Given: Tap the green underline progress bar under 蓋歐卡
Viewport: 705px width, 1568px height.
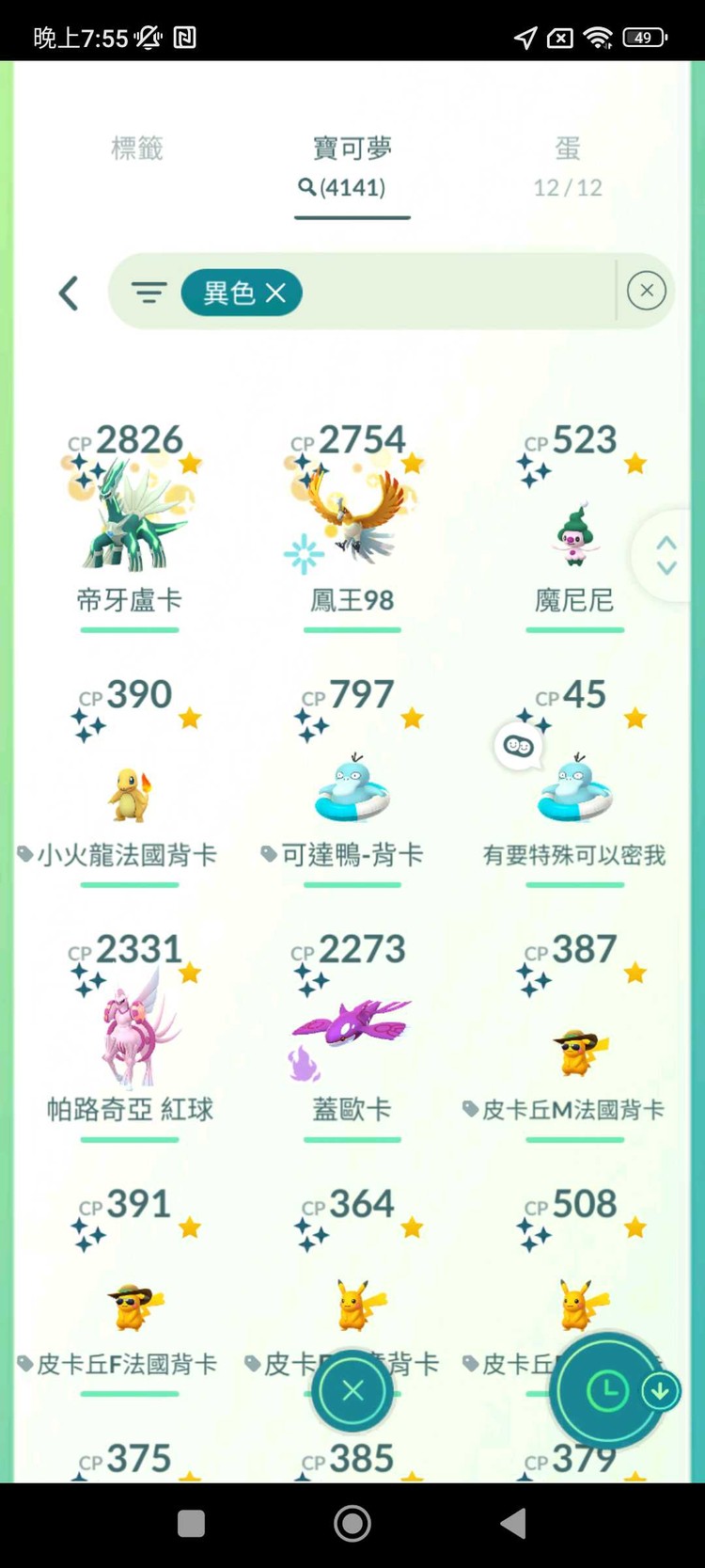Looking at the screenshot, I should coord(352,1138).
